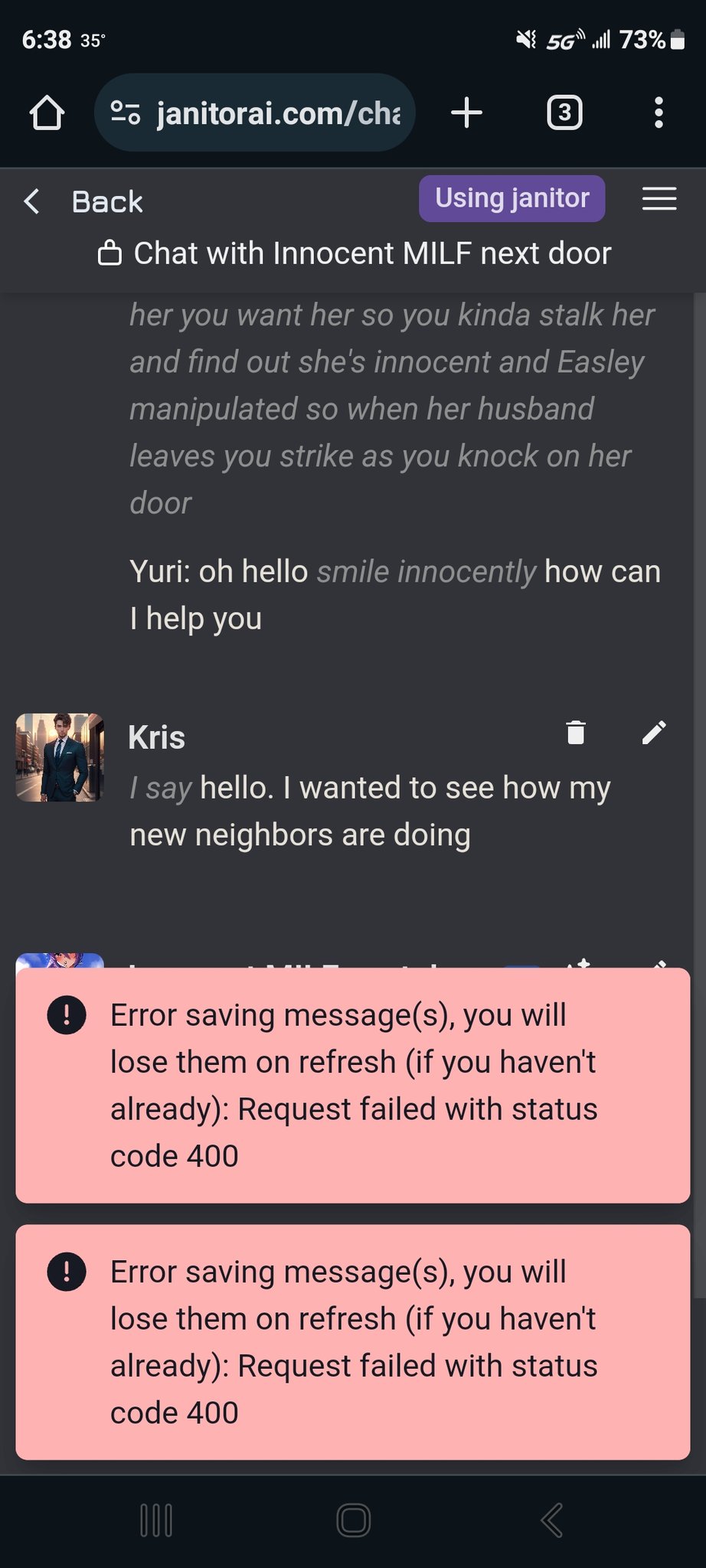Delete Kris's message
Viewport: 706px width, 1568px height.
click(x=576, y=733)
